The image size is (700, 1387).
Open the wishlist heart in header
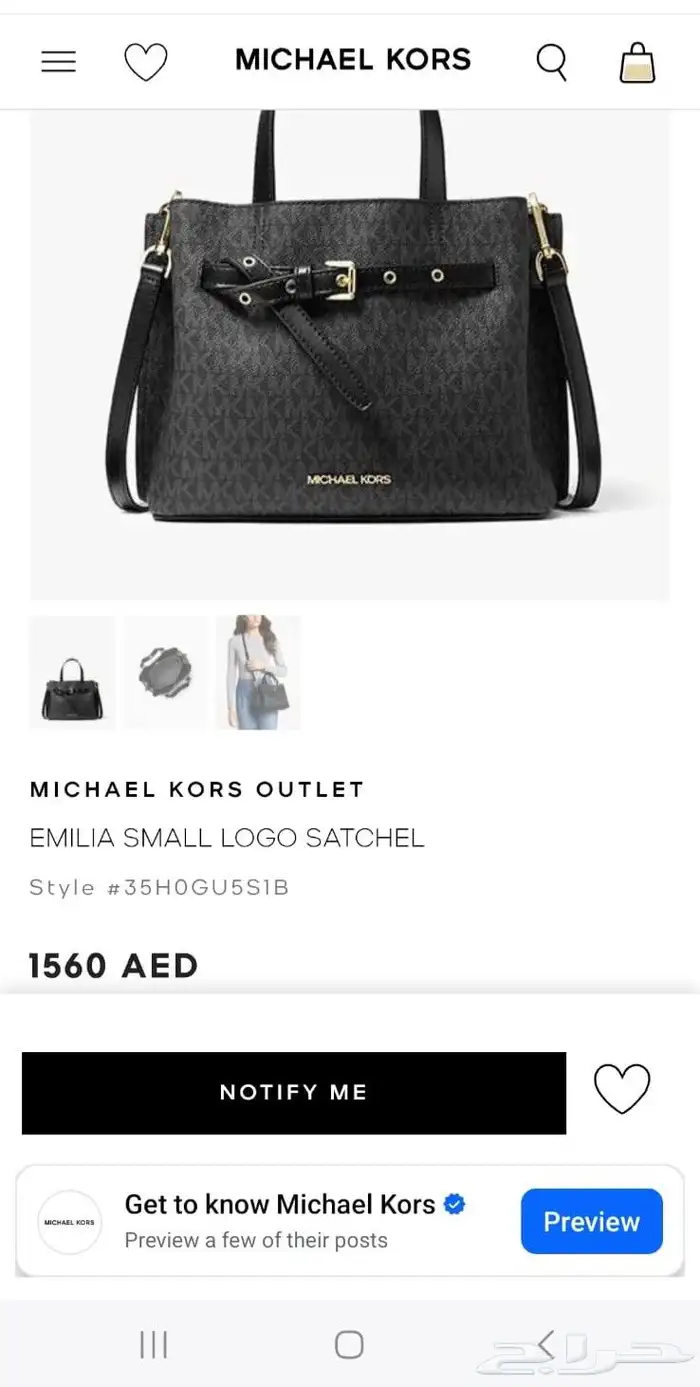pos(145,62)
